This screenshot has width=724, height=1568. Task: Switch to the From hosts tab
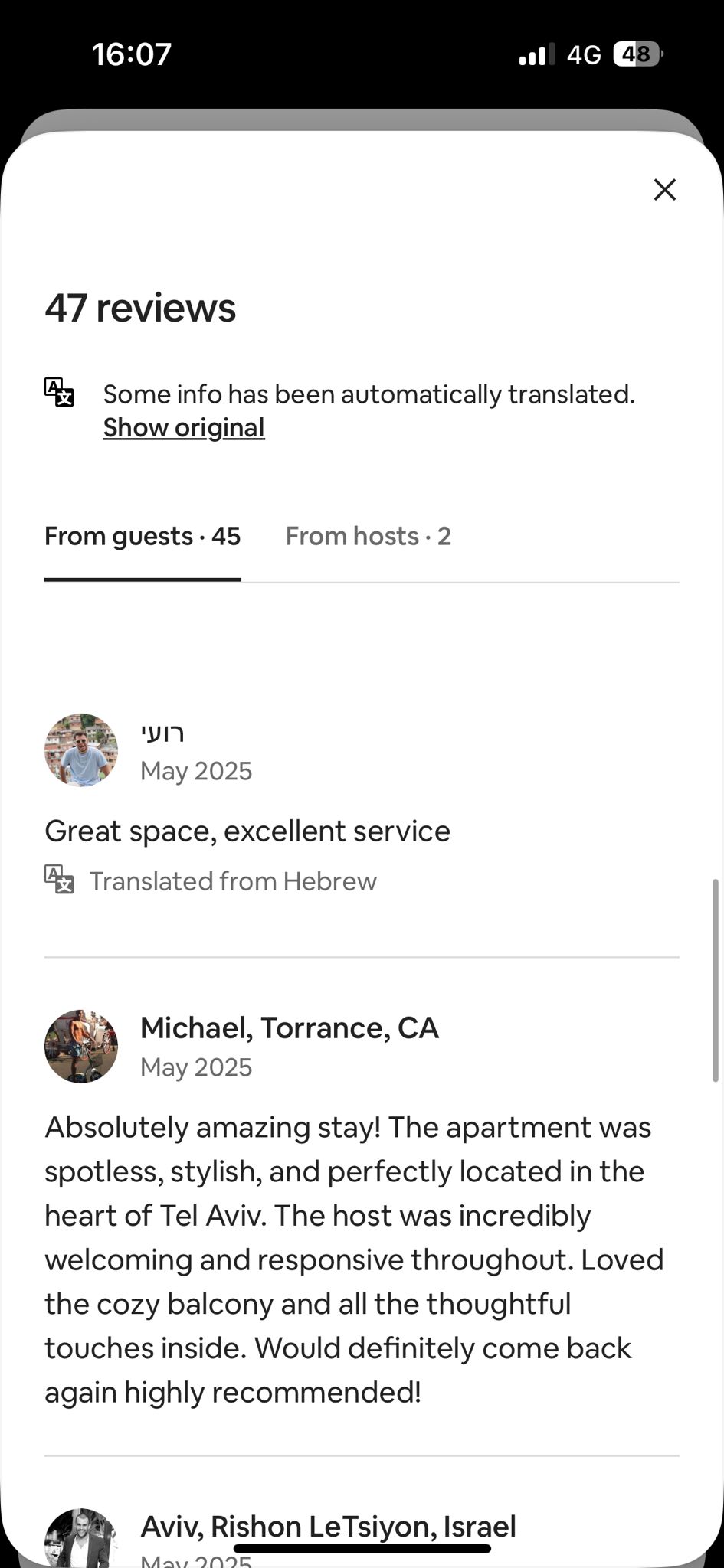point(368,536)
